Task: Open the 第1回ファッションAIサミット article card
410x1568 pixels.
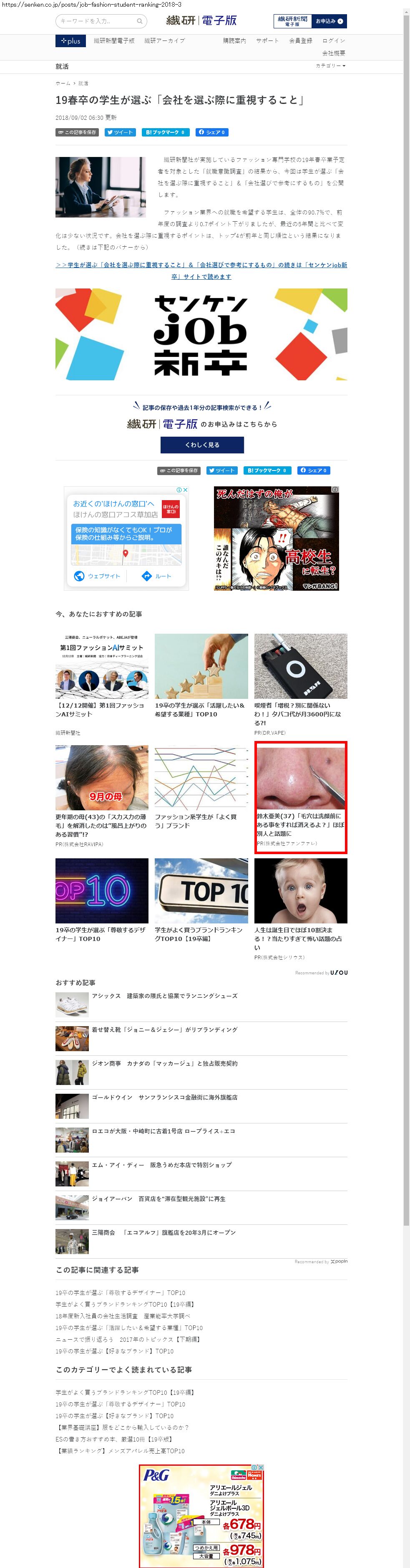Action: (x=102, y=675)
